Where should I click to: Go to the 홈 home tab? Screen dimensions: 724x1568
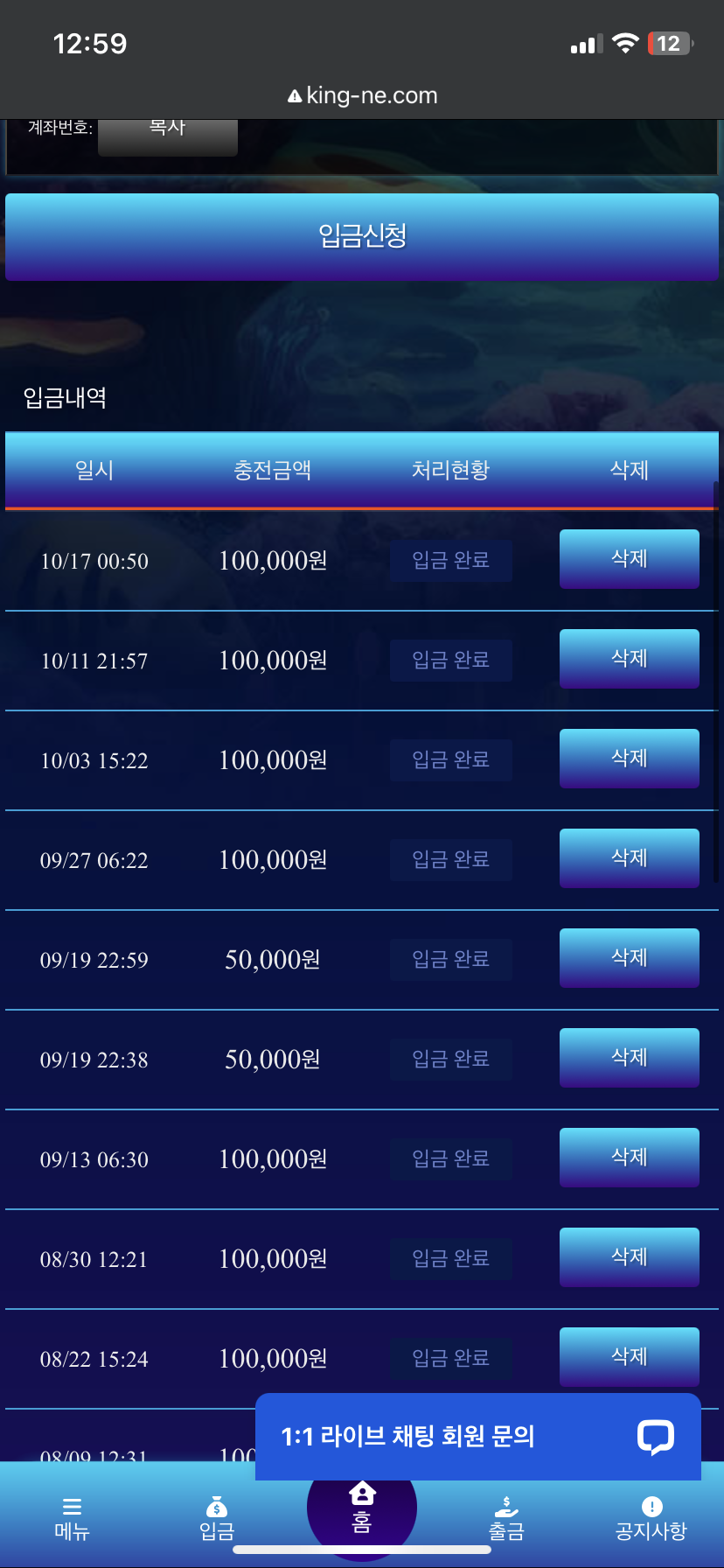tap(362, 1507)
